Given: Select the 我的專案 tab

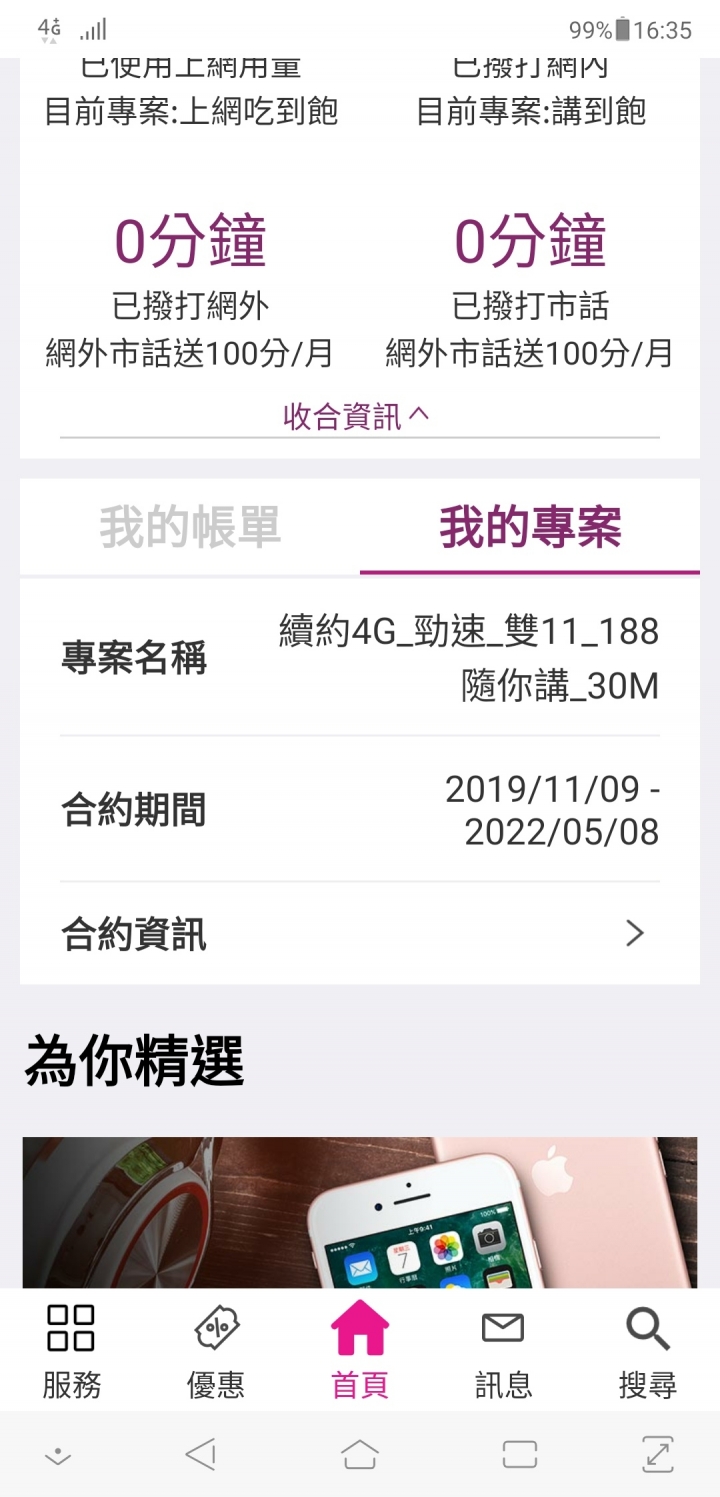Looking at the screenshot, I should (530, 528).
